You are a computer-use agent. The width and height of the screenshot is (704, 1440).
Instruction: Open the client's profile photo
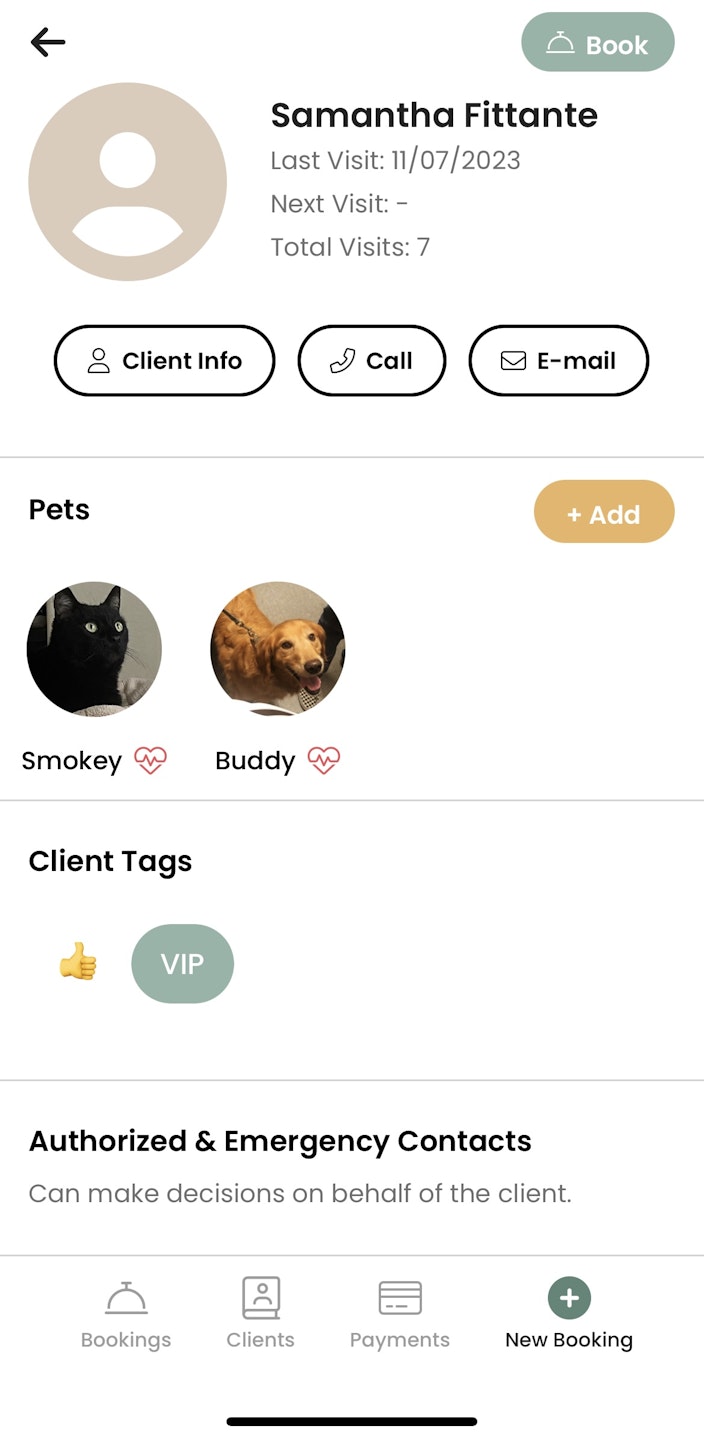[128, 182]
